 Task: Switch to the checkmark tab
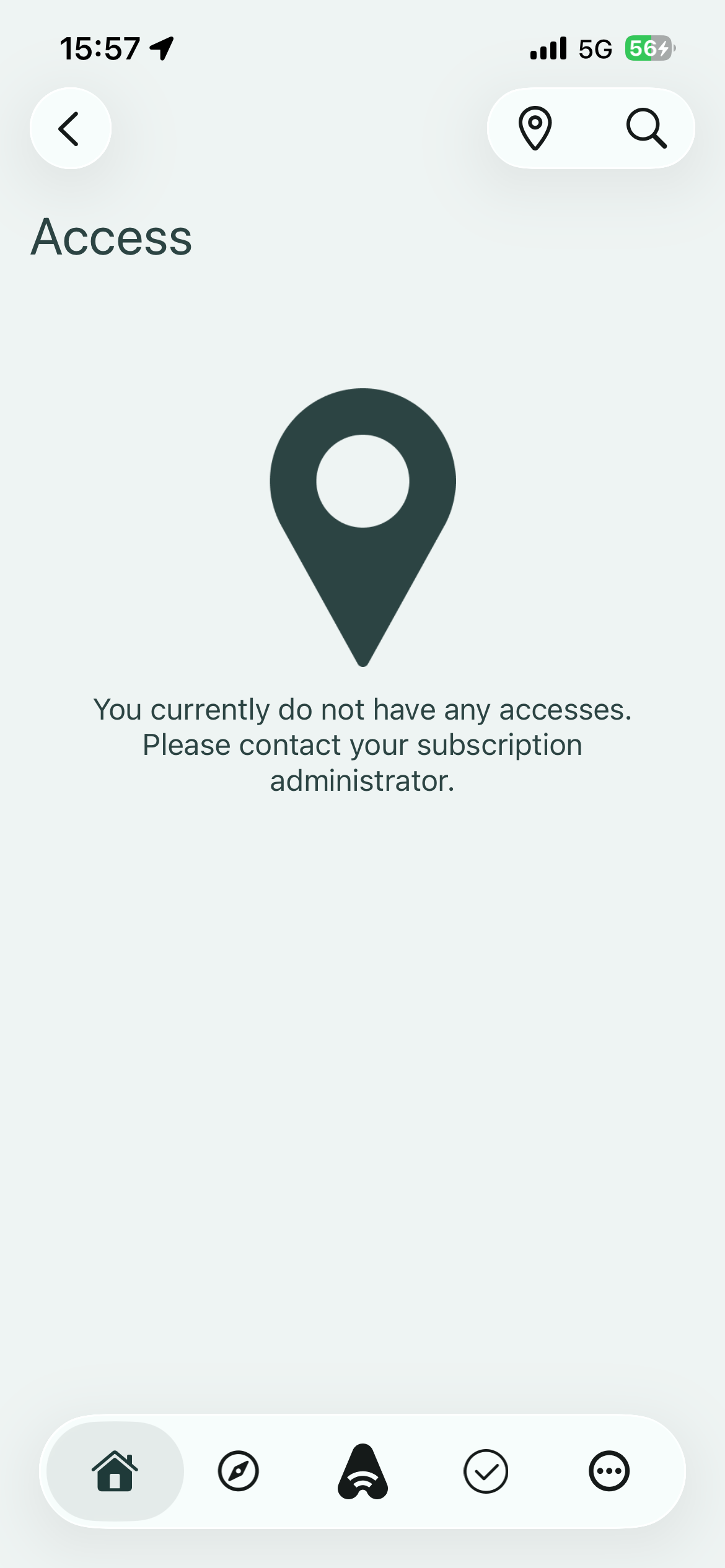click(486, 1471)
